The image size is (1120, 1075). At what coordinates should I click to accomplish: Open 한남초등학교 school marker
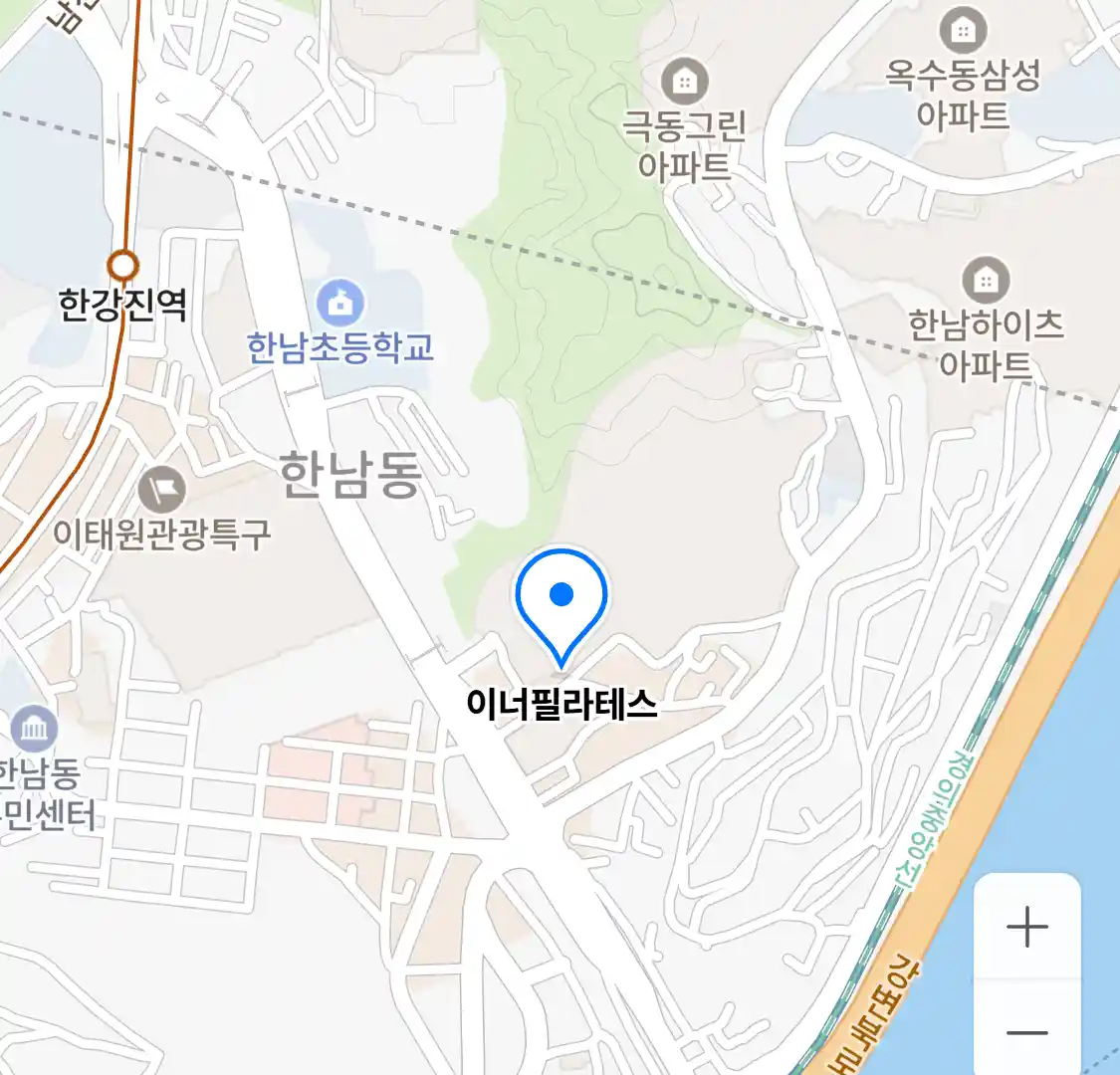coord(340,304)
